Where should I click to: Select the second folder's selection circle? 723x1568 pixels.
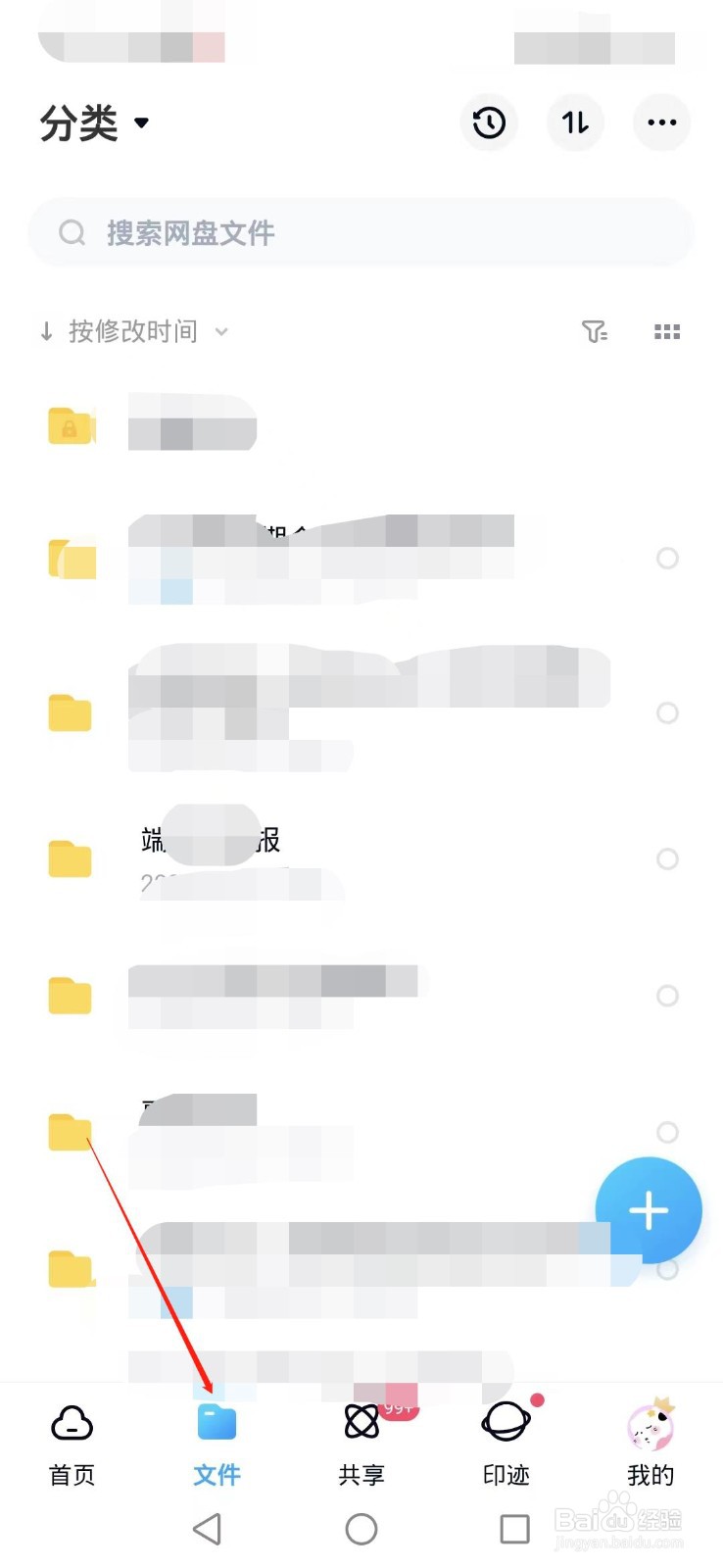click(668, 559)
